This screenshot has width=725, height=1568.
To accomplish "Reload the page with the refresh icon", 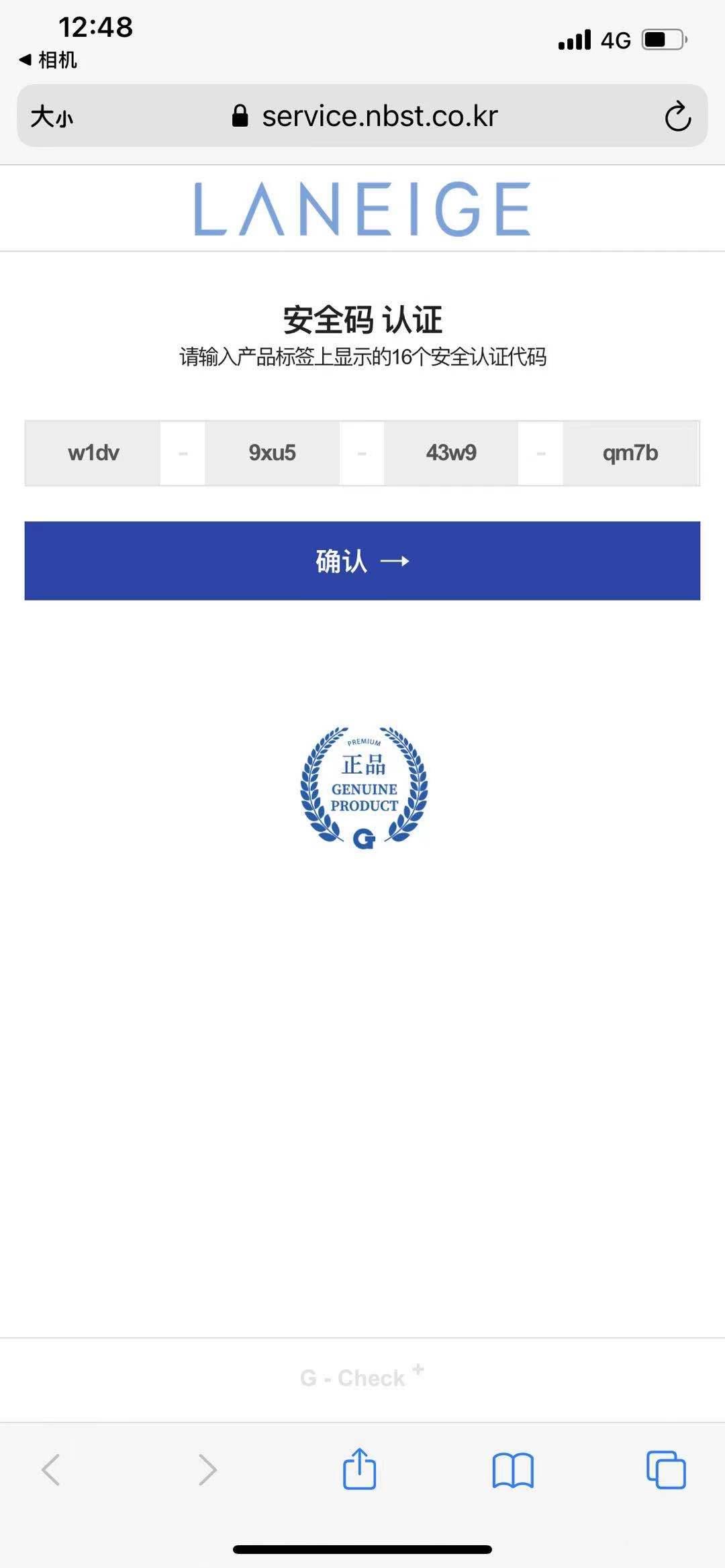I will click(677, 116).
